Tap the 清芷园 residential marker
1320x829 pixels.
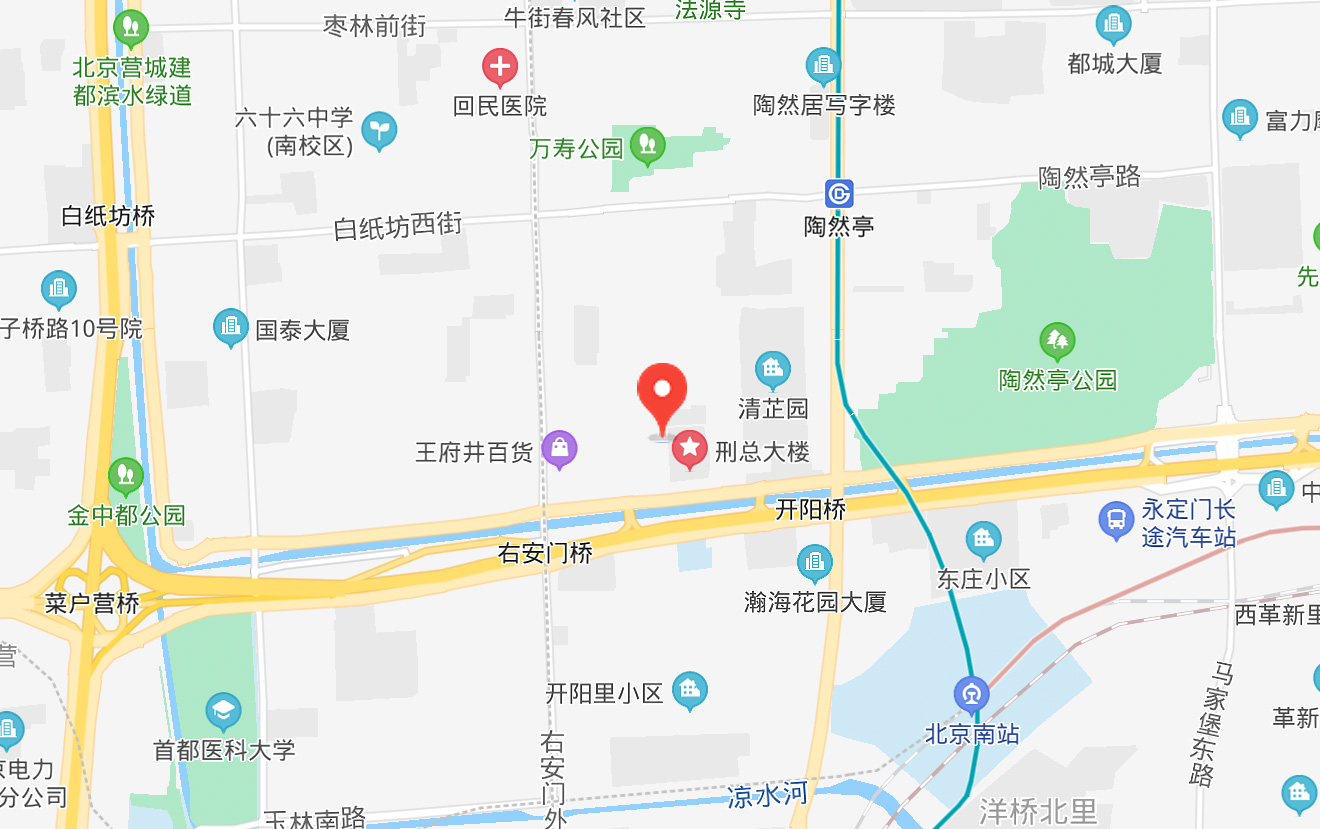pyautogui.click(x=772, y=370)
